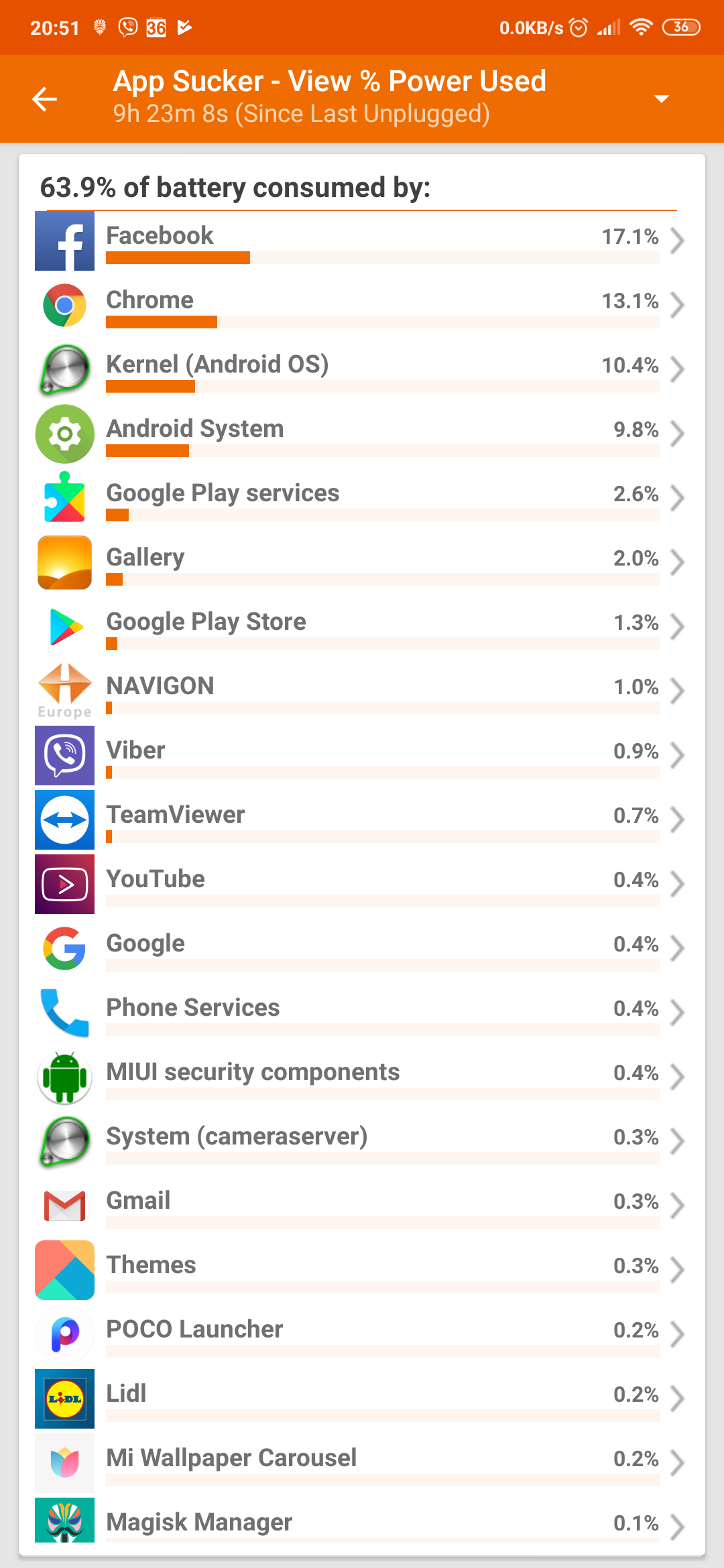Select the POCO Launcher row
The image size is (724, 1568).
point(362,1335)
